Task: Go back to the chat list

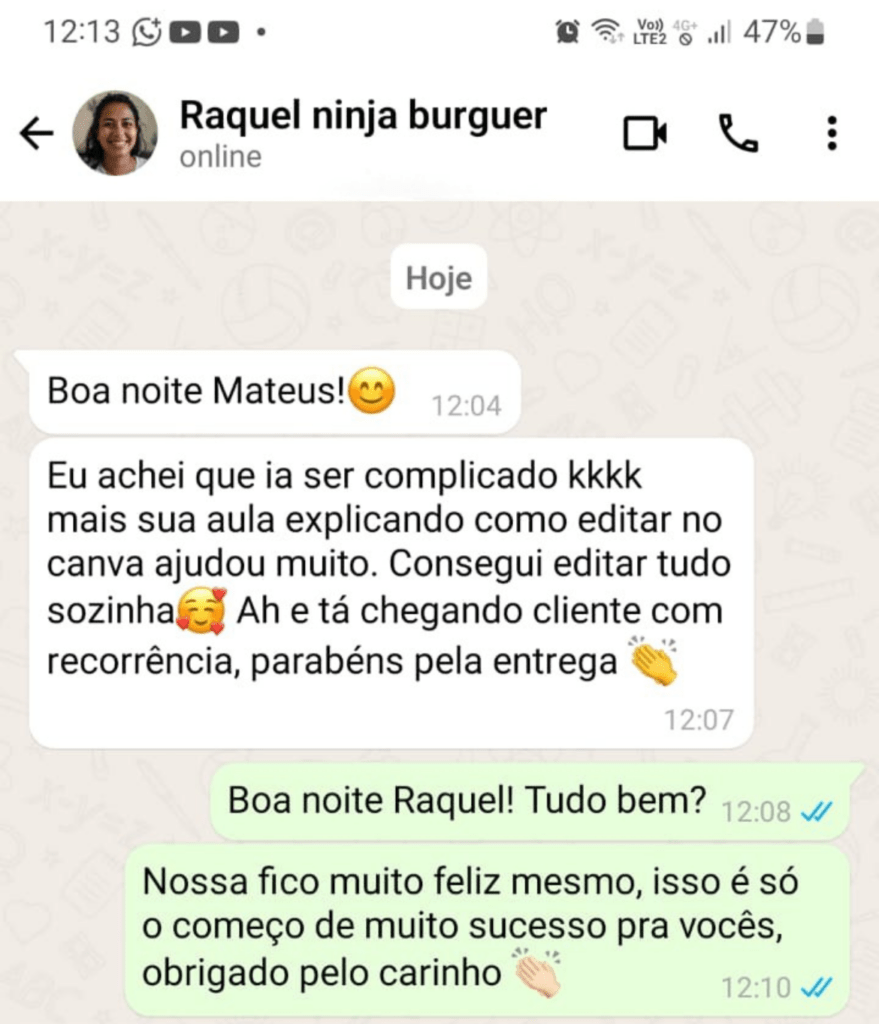Action: [x=37, y=133]
